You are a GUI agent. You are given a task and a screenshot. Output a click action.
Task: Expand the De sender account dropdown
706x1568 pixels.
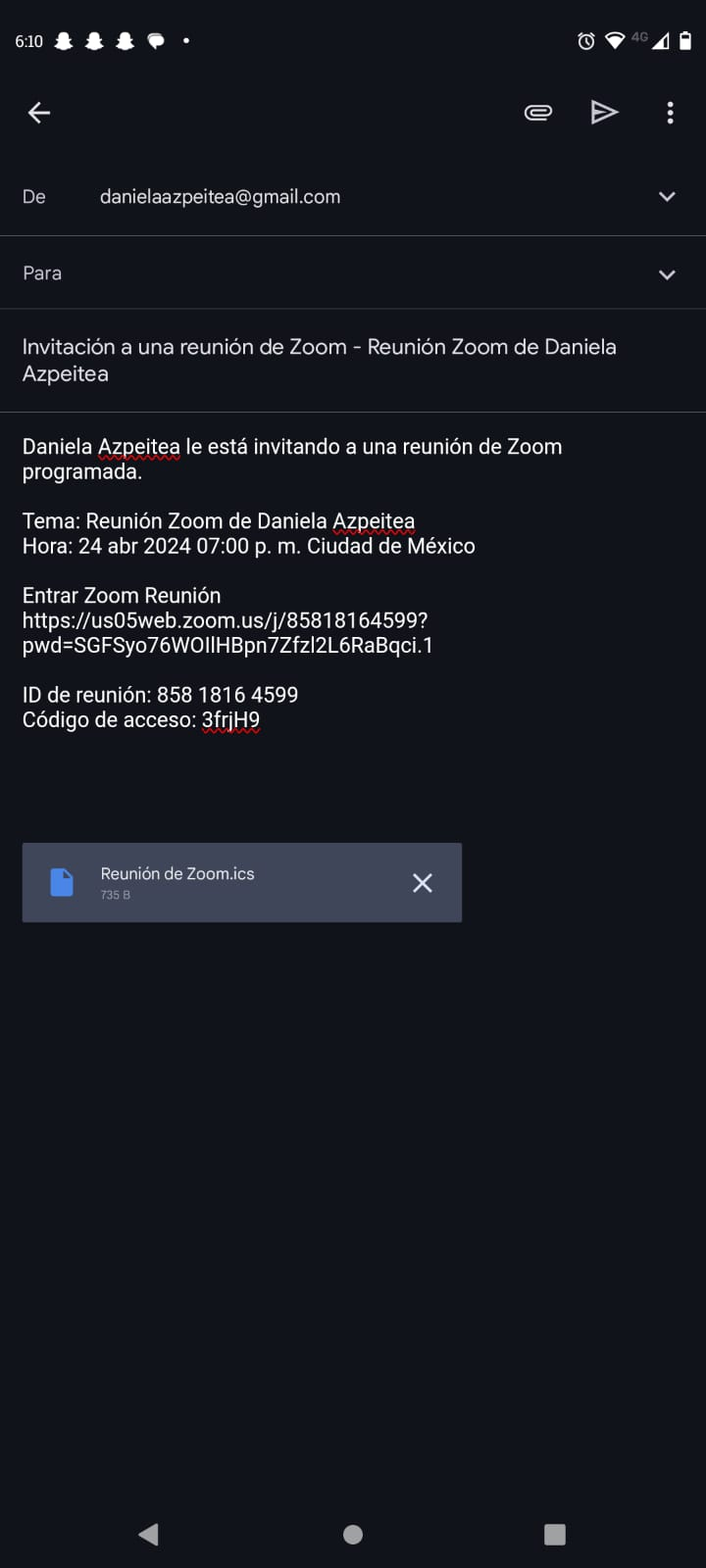(x=667, y=197)
